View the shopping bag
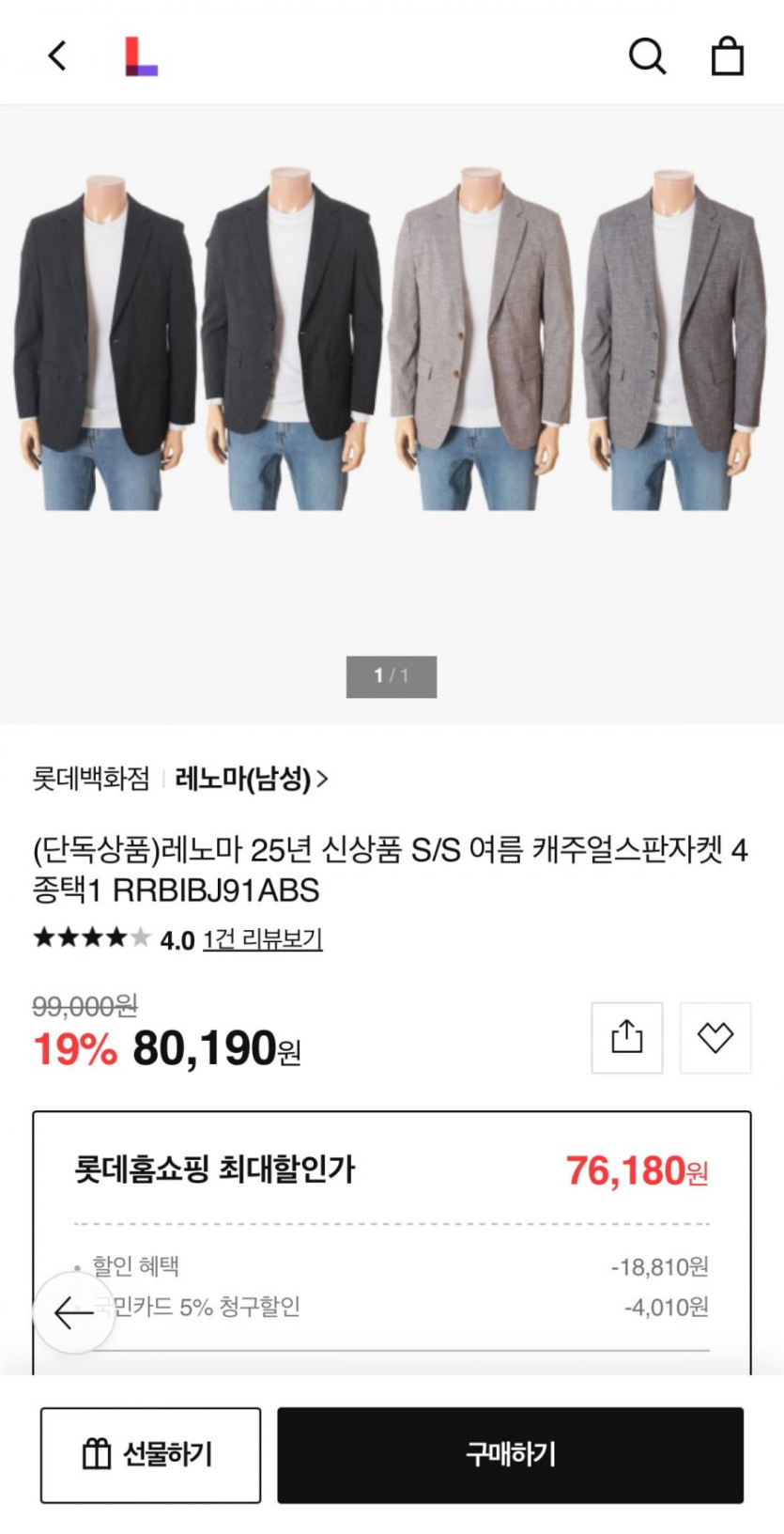784x1534 pixels. tap(728, 56)
